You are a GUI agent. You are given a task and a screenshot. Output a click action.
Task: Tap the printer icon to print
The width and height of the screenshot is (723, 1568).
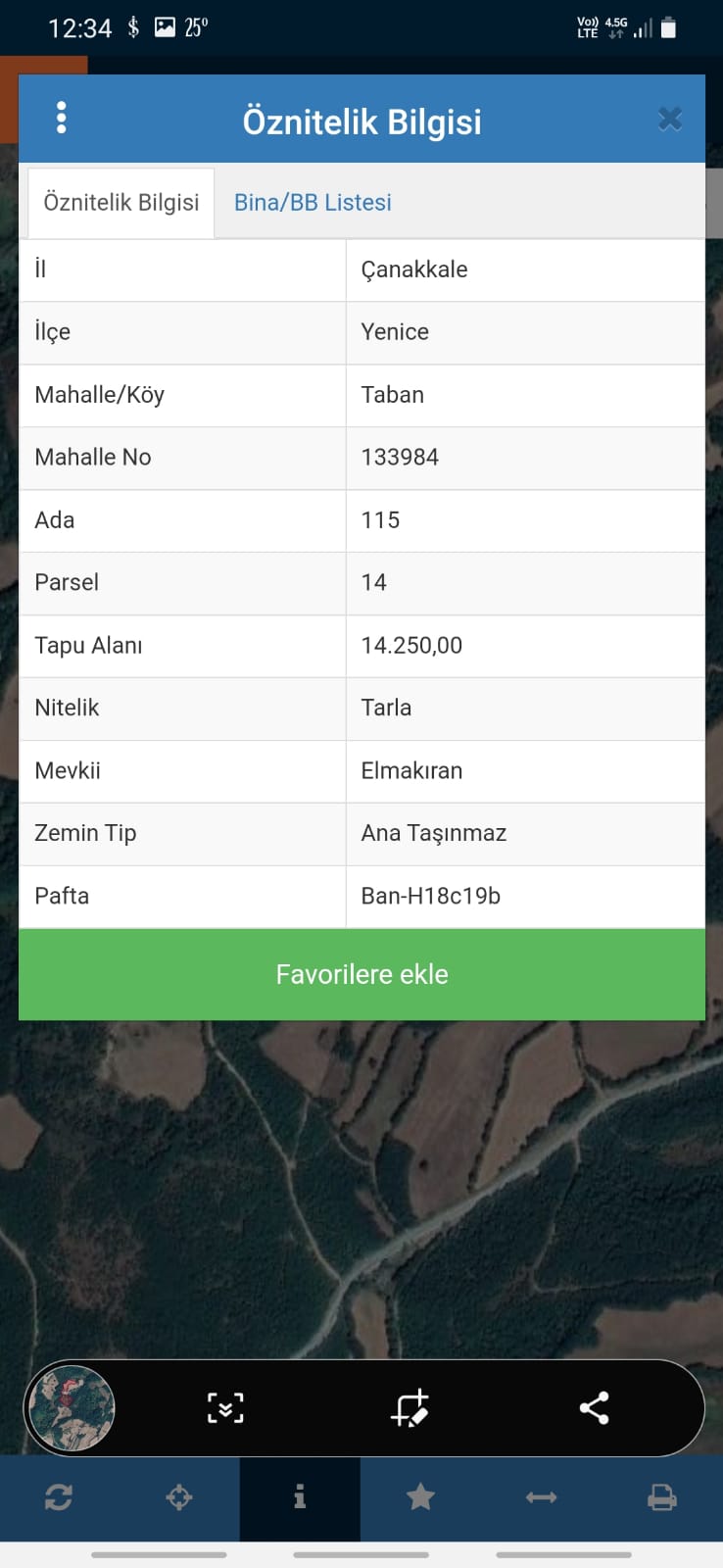click(662, 1497)
